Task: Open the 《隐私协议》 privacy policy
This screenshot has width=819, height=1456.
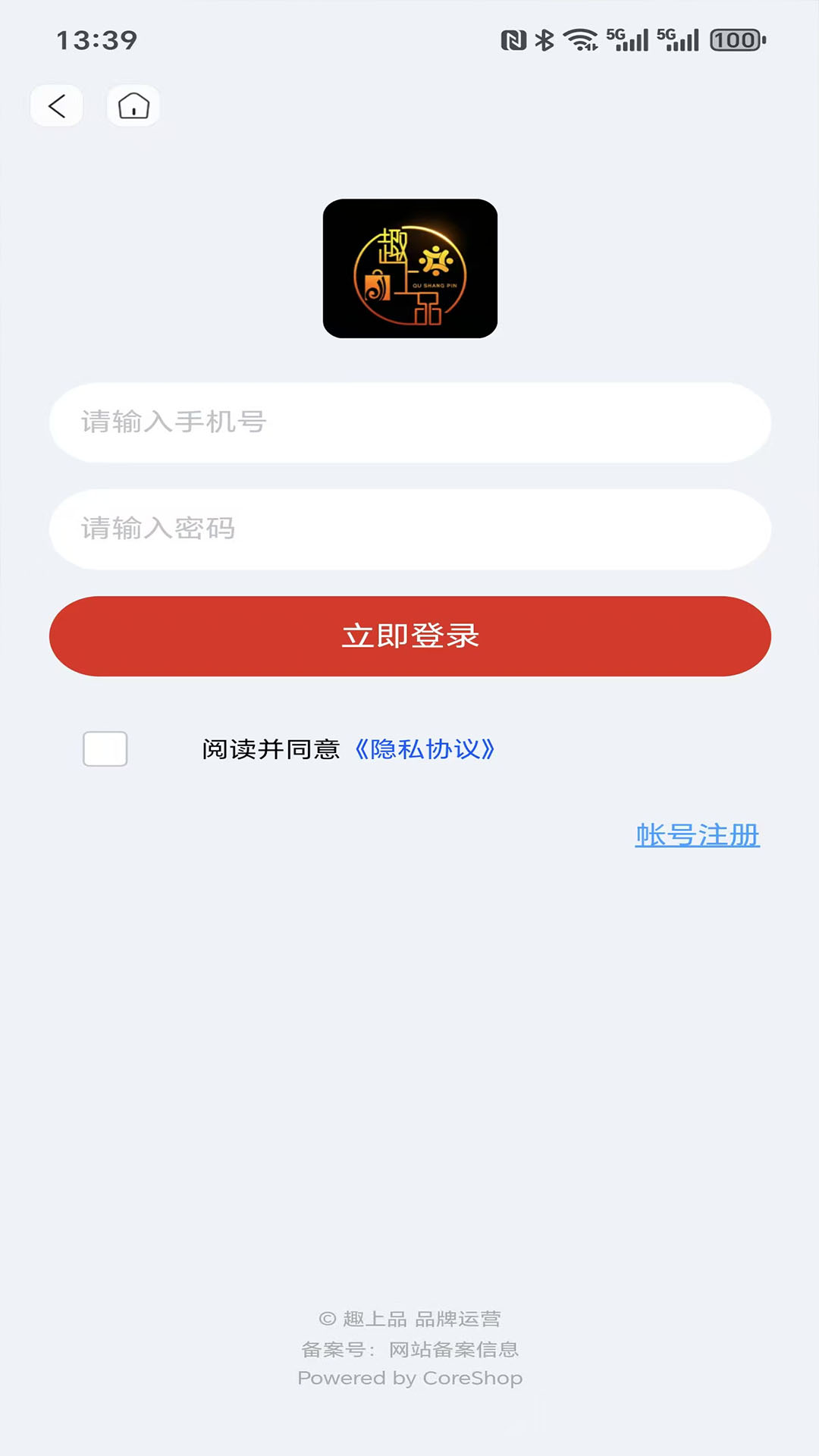Action: (425, 749)
